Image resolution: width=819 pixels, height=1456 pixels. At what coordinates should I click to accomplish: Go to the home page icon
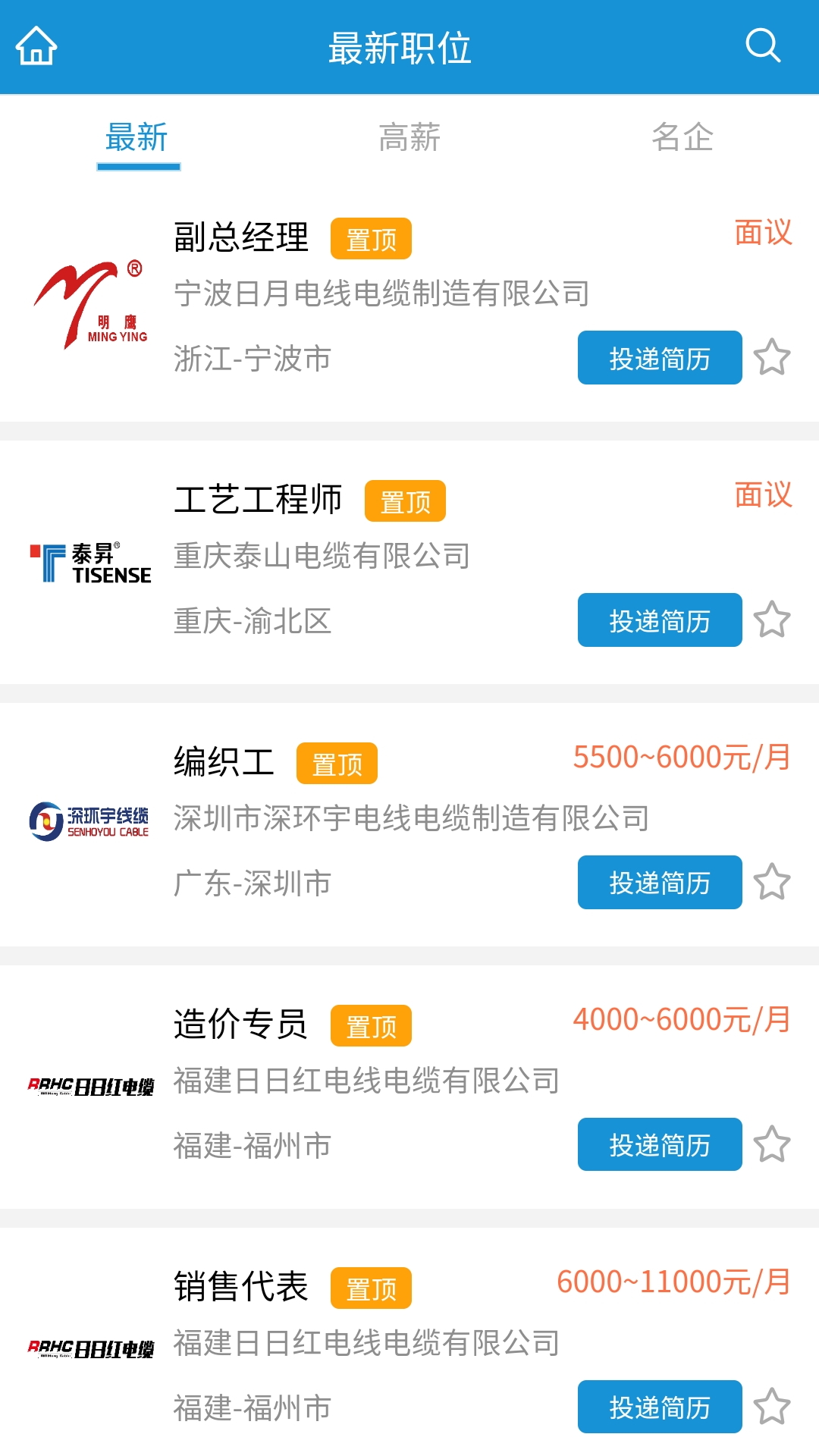click(x=36, y=46)
